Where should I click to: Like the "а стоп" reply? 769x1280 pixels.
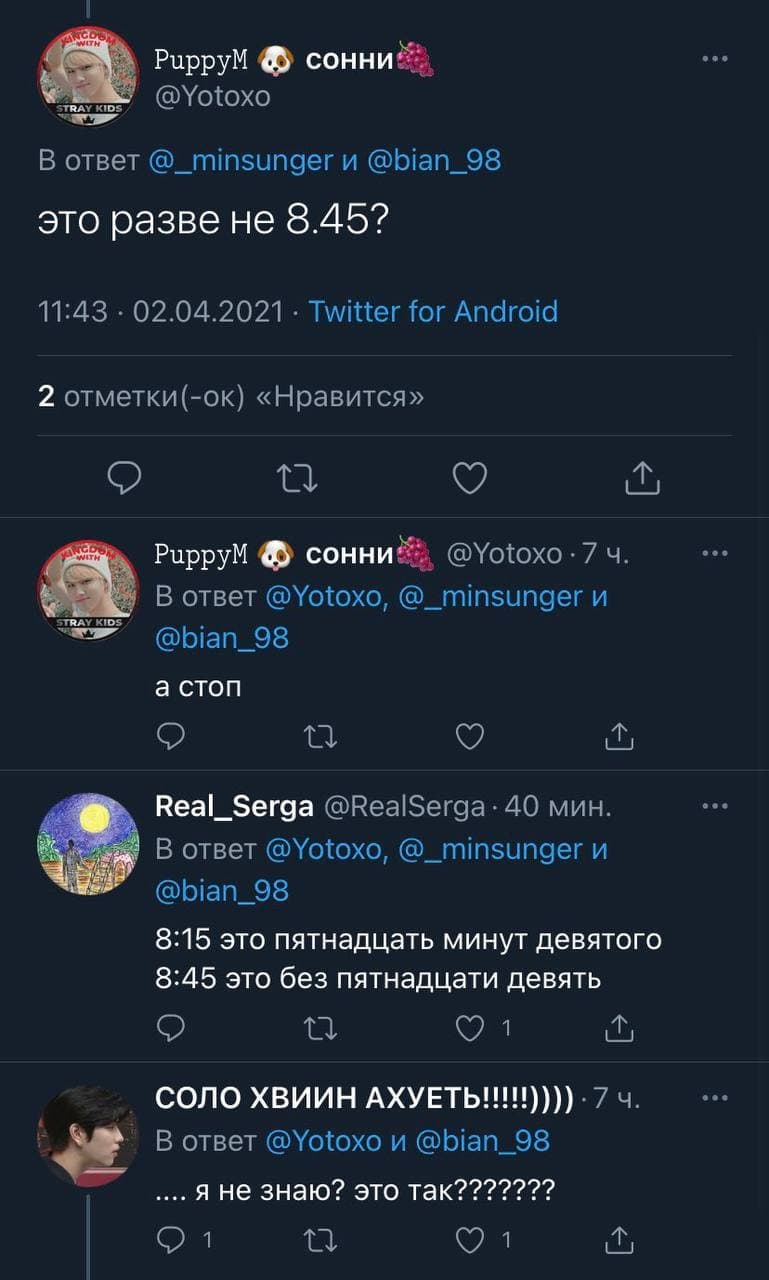click(x=469, y=738)
